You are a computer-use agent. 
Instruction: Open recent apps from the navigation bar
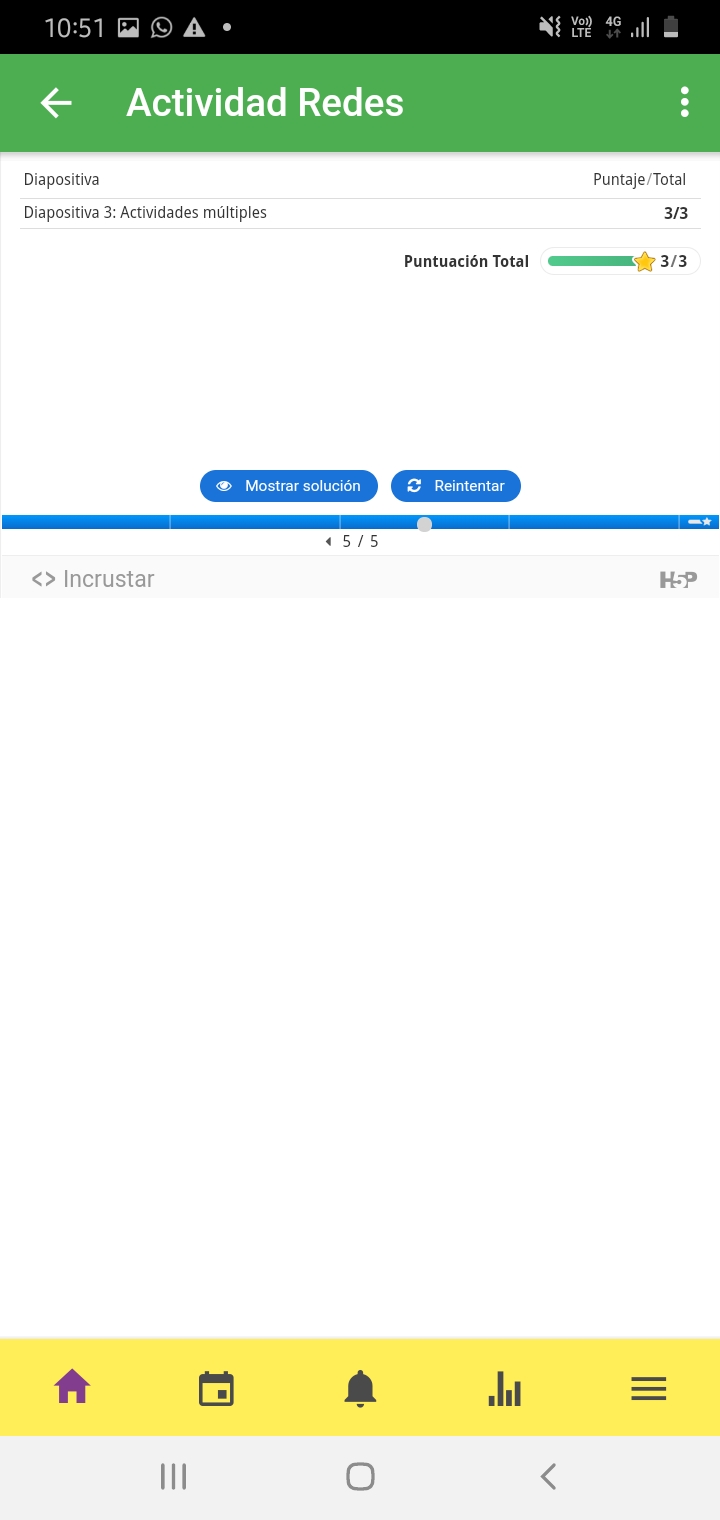tap(173, 1475)
